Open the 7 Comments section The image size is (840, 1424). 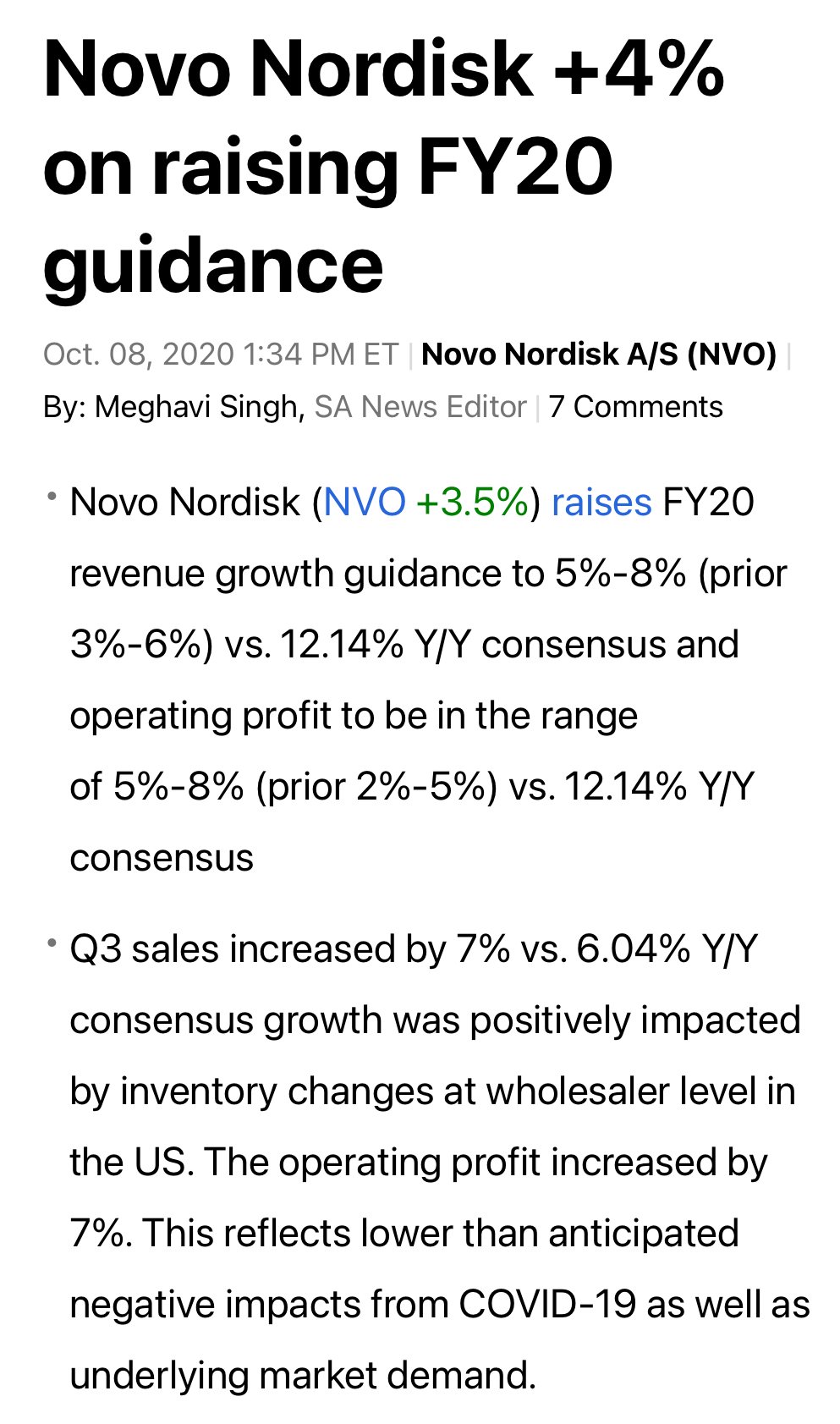tap(635, 407)
